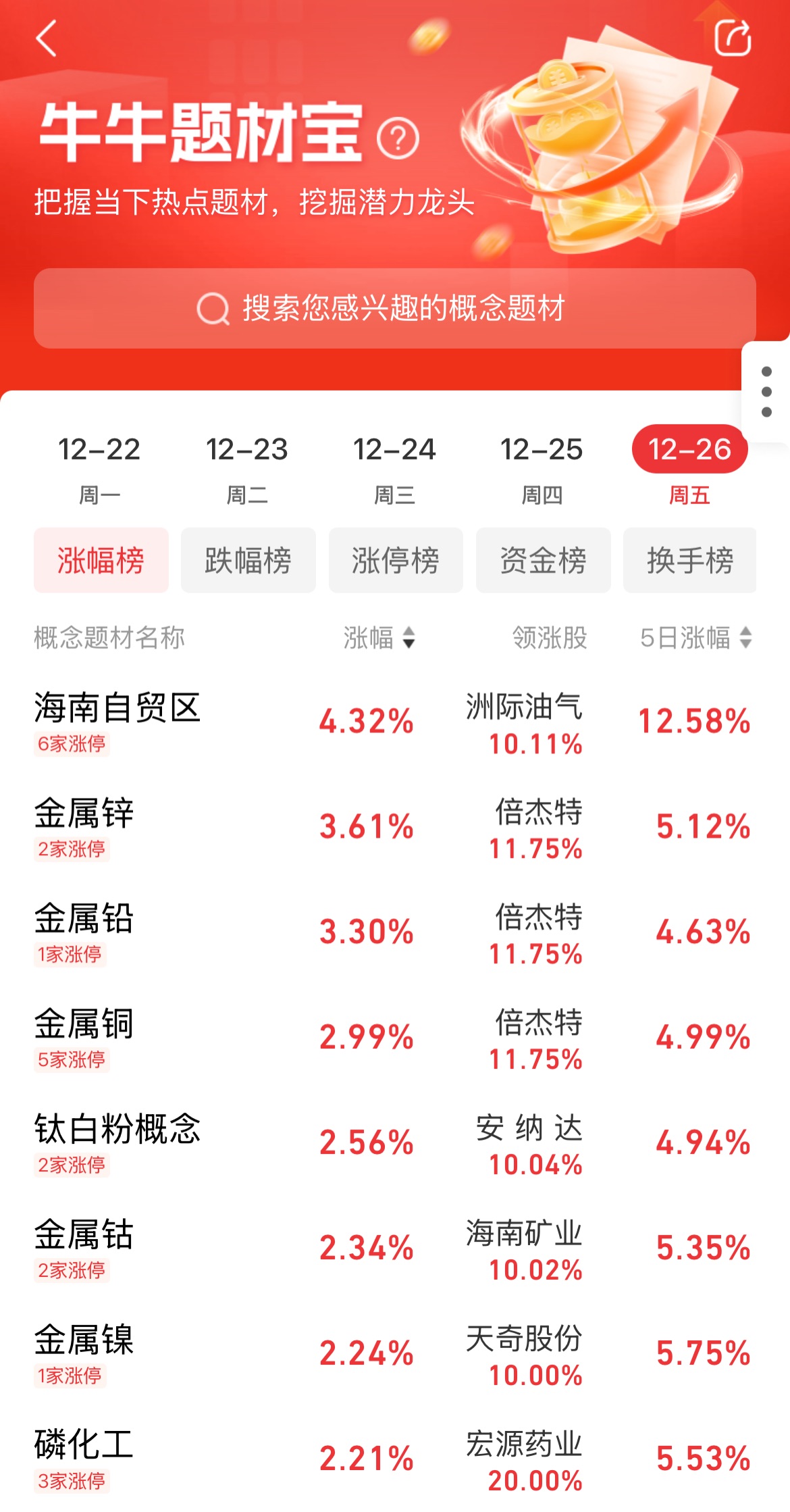Open the 资金榜 ranking
790x1512 pixels.
tap(543, 561)
